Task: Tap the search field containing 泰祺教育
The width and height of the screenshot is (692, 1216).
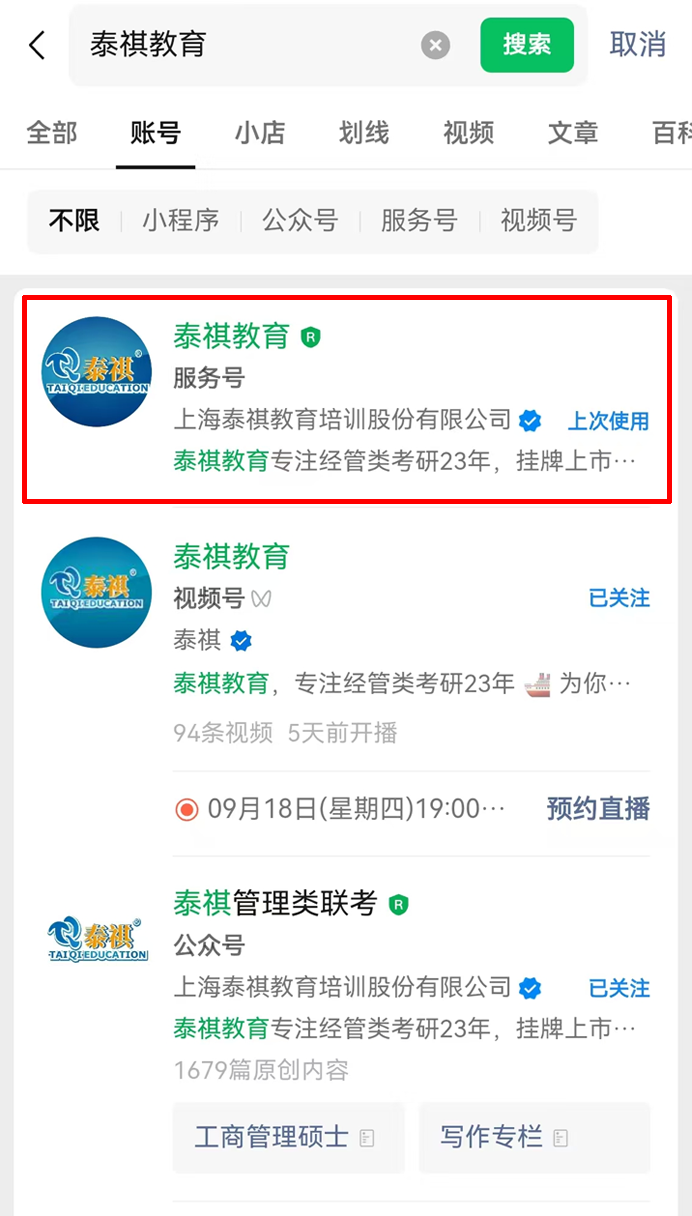Action: coord(250,45)
